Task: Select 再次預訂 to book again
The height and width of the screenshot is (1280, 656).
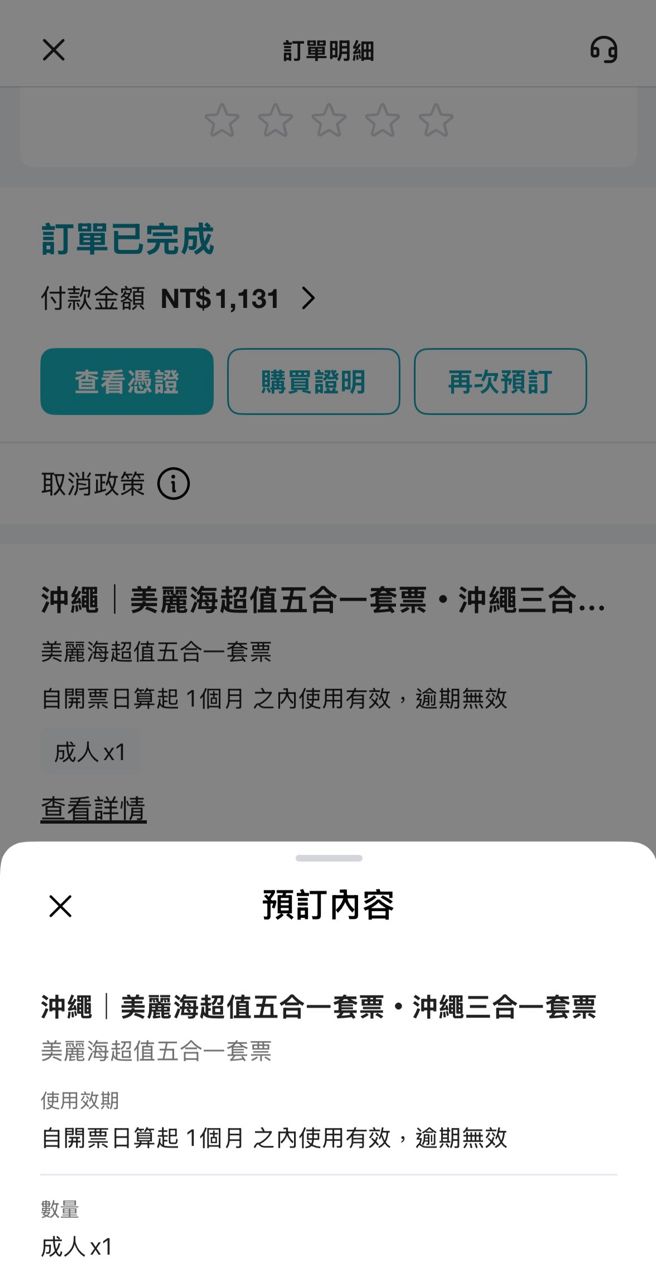Action: [x=500, y=381]
